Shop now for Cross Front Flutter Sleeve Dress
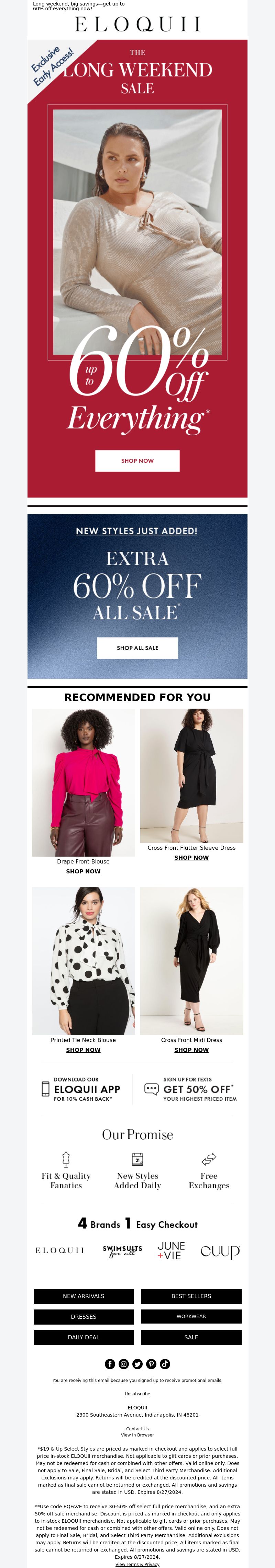Viewport: 275px width, 1568px height. click(191, 858)
